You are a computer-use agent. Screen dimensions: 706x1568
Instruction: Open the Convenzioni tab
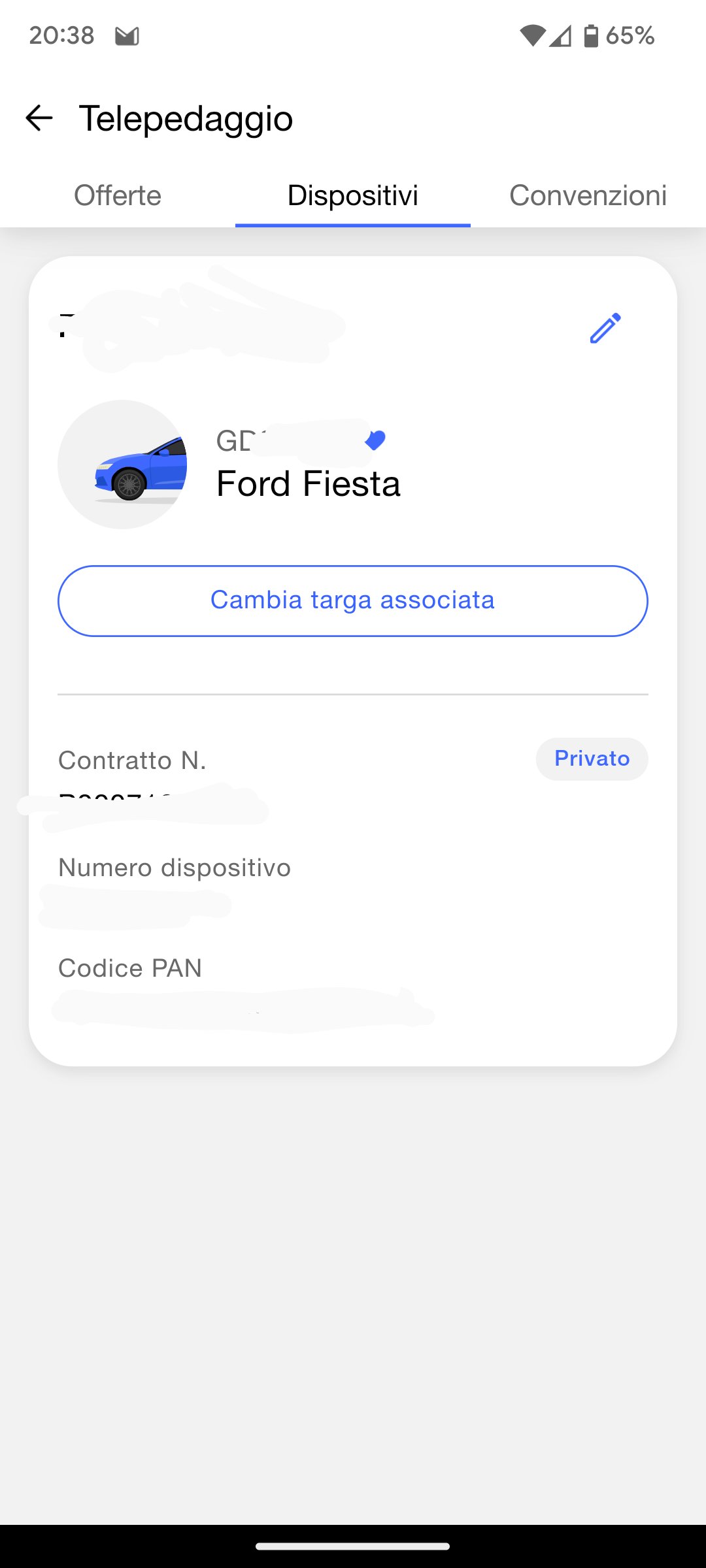[x=588, y=195]
